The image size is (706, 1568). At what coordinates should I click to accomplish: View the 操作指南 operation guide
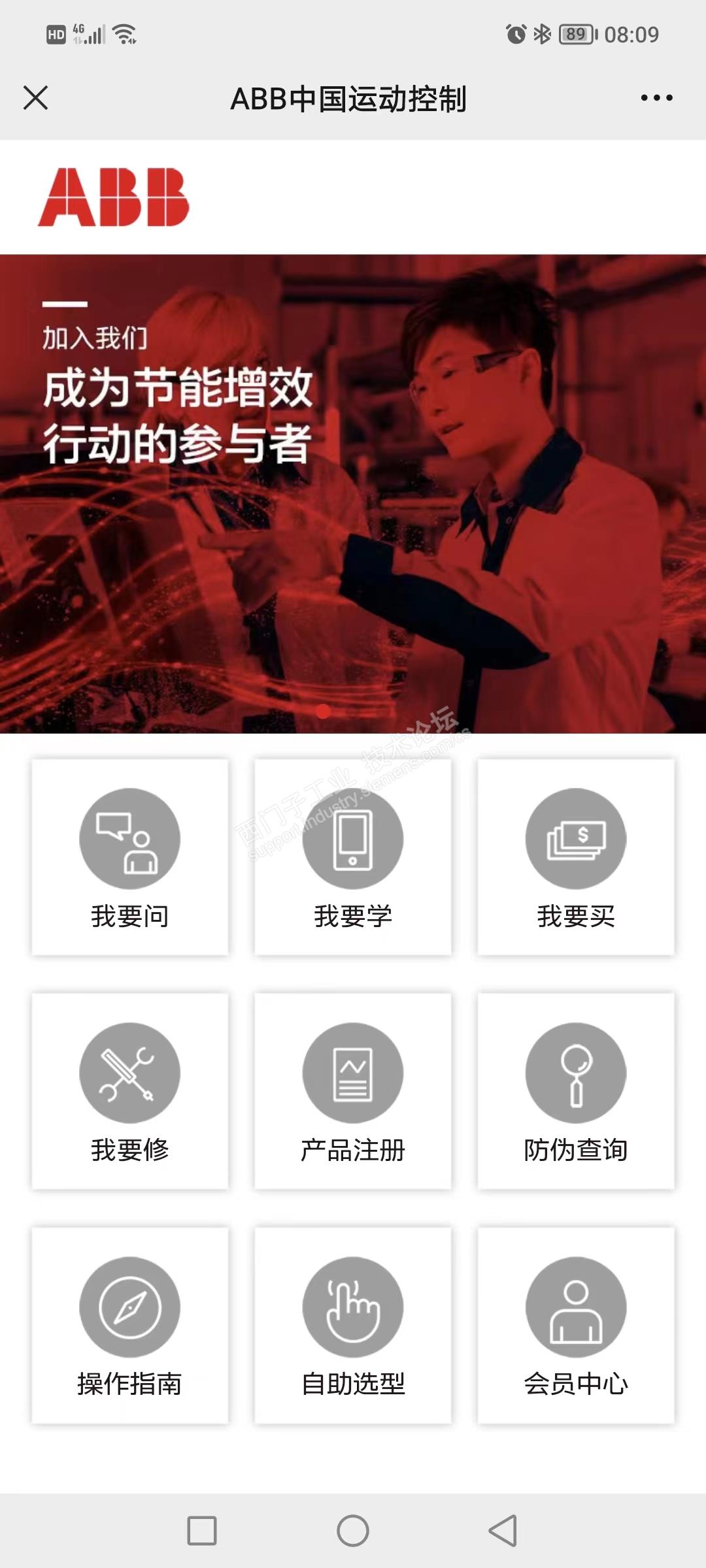click(130, 1325)
